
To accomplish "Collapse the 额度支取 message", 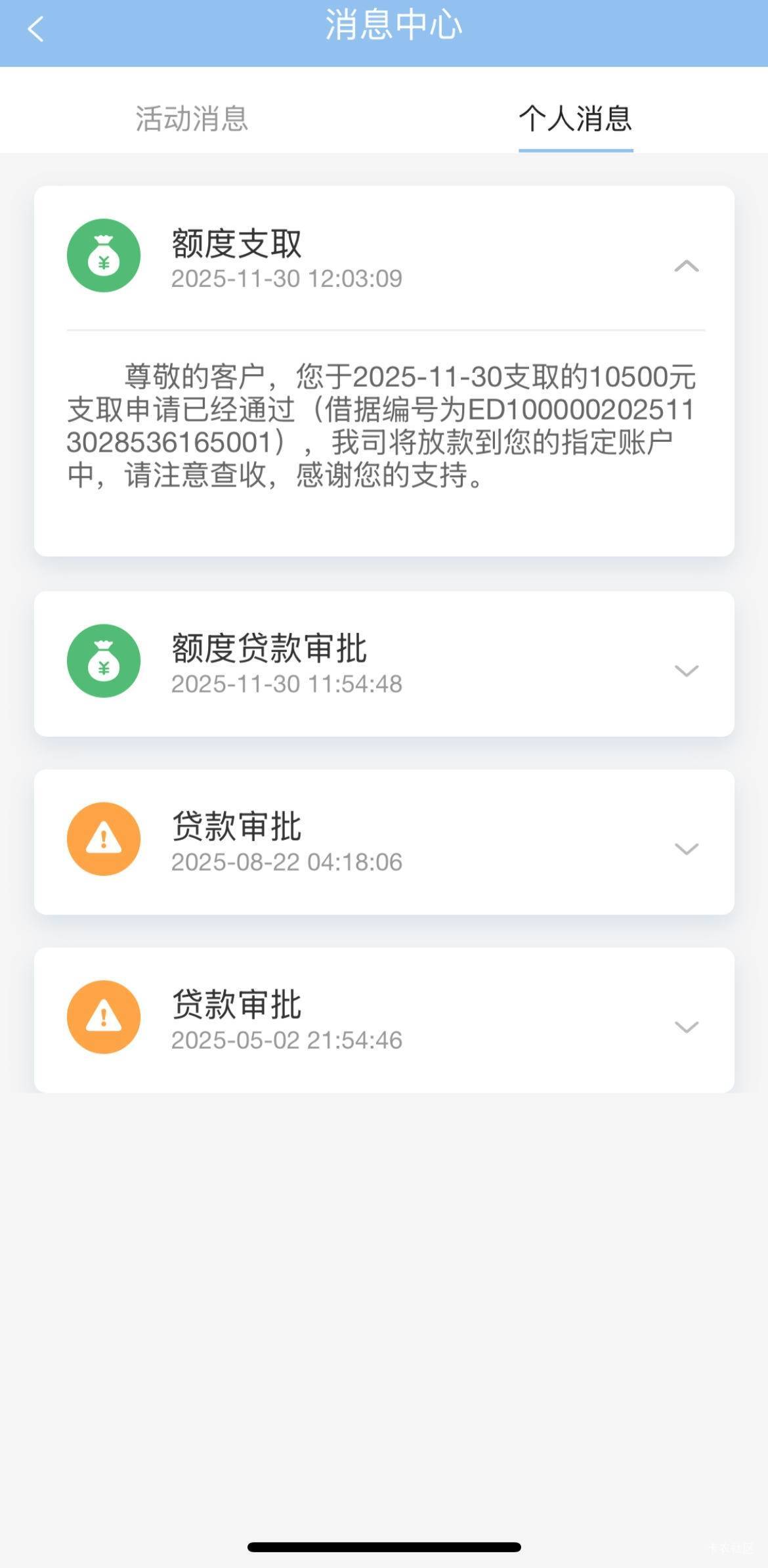I will click(686, 266).
